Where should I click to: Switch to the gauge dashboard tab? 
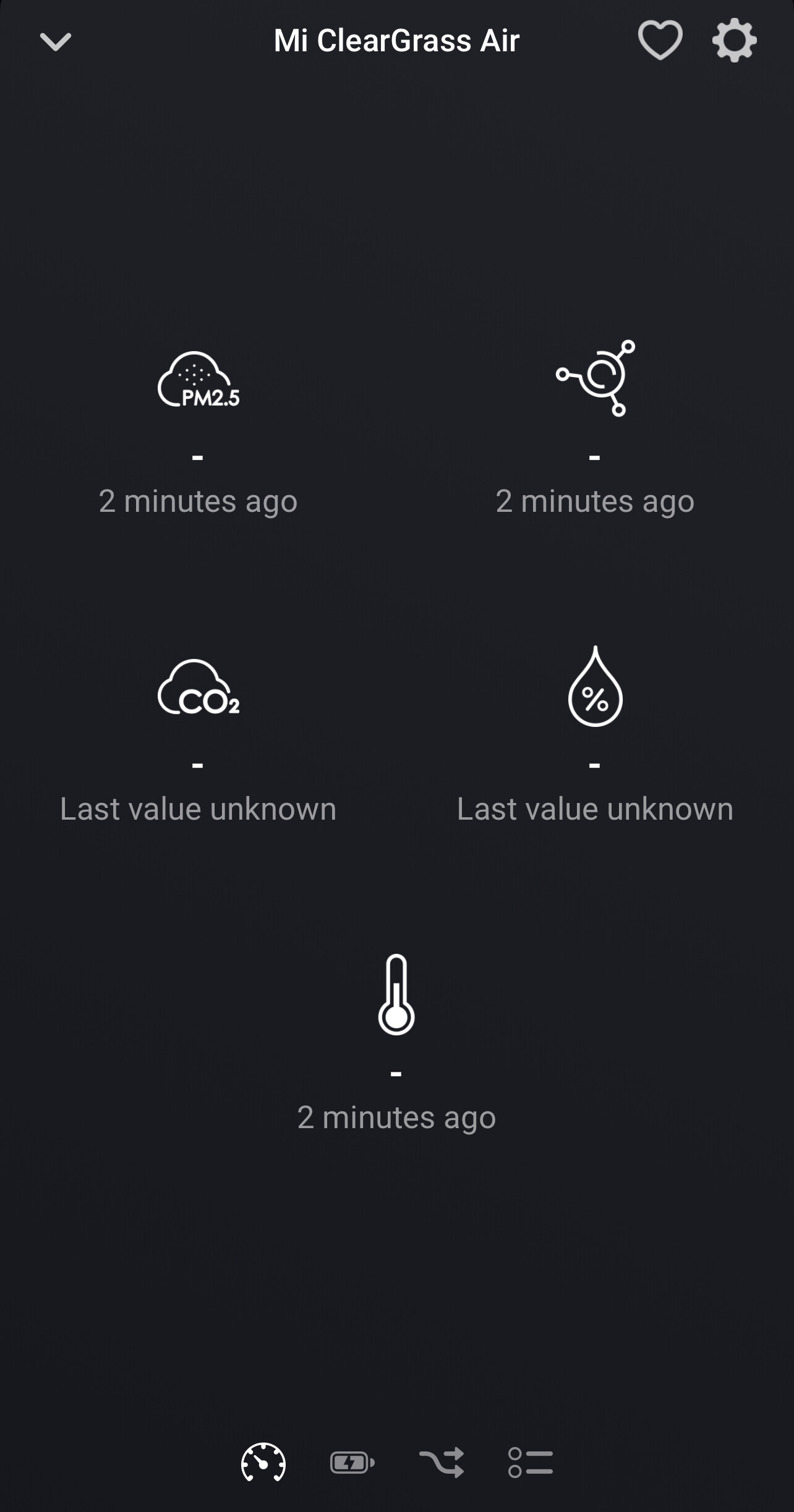[x=263, y=1463]
